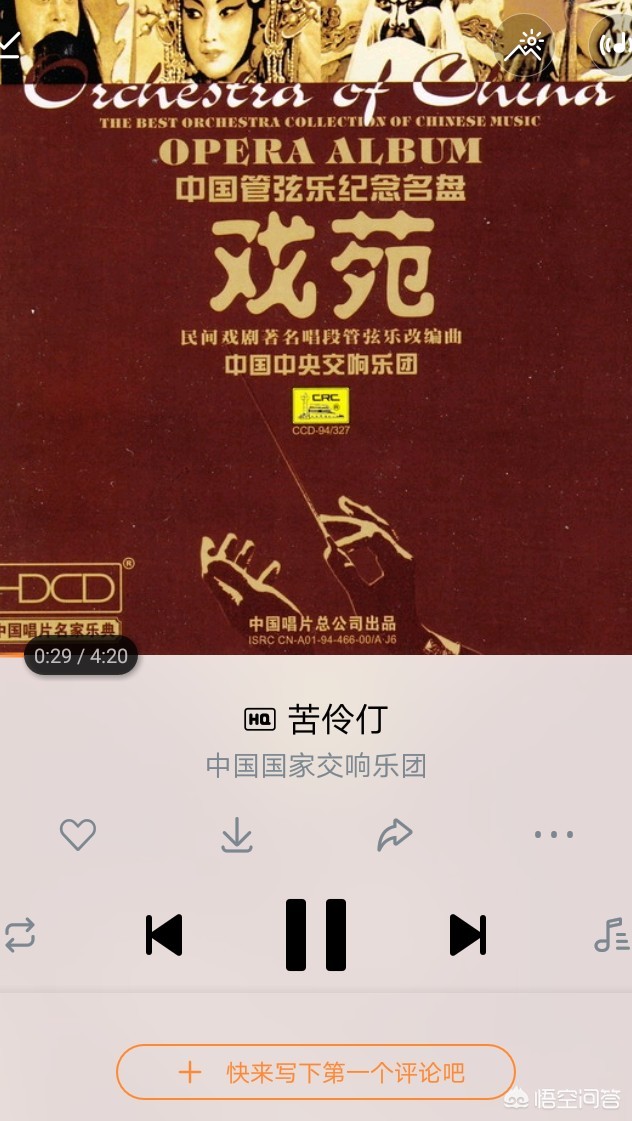Viewport: 632px width, 1121px height.
Task: Like the song with the heart icon
Action: click(x=78, y=834)
